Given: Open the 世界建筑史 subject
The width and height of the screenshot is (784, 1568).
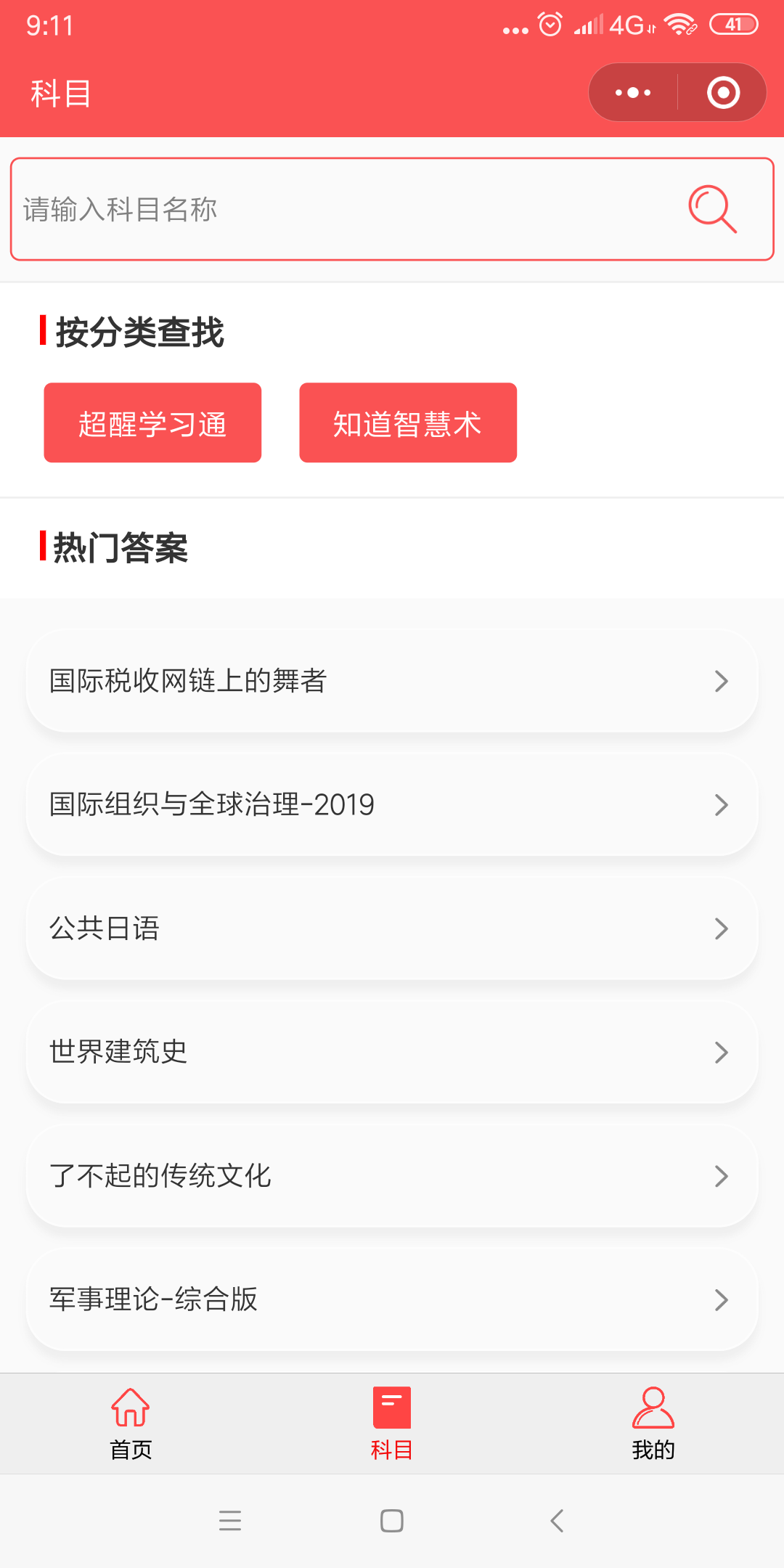Looking at the screenshot, I should [x=392, y=1052].
